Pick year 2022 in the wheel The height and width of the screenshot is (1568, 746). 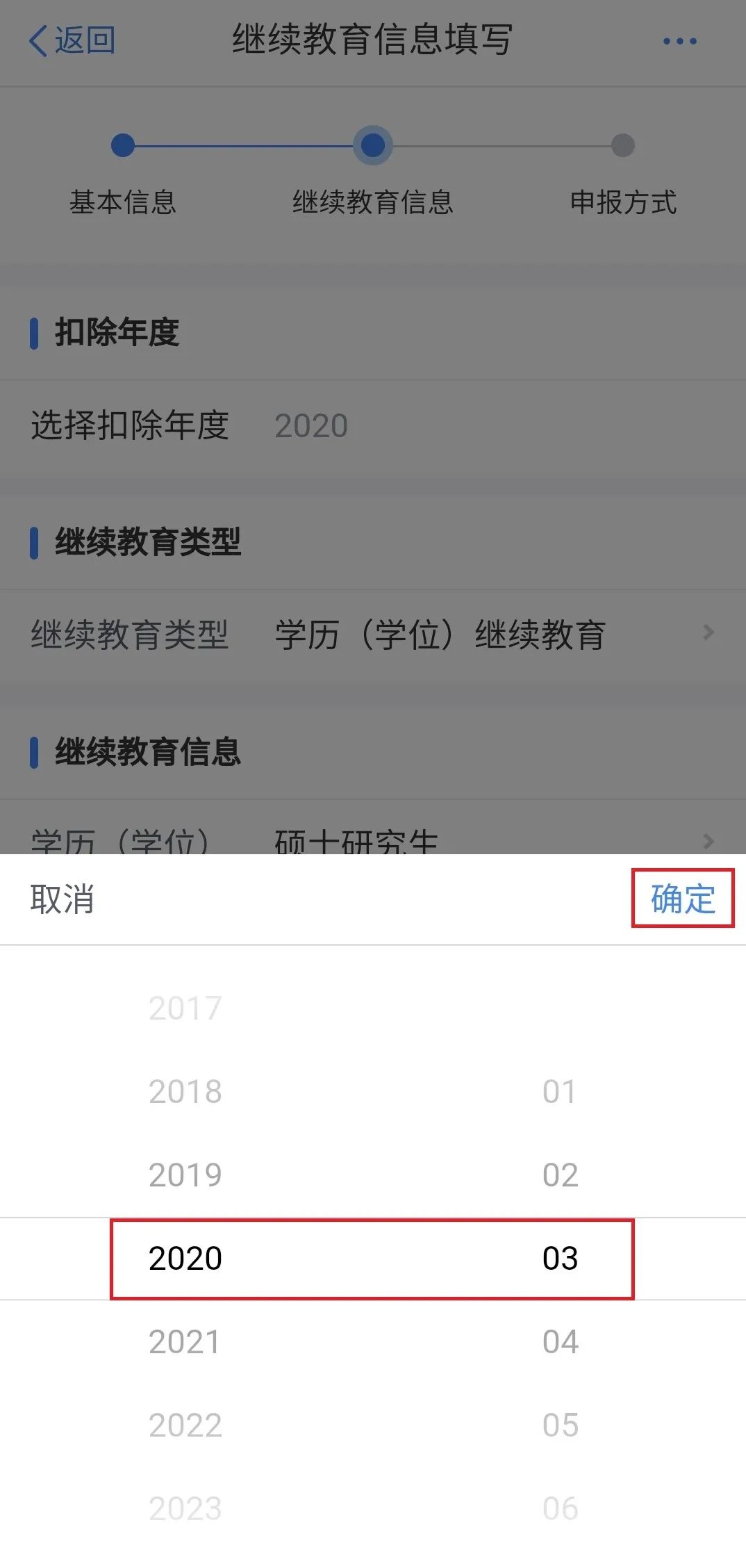185,1425
